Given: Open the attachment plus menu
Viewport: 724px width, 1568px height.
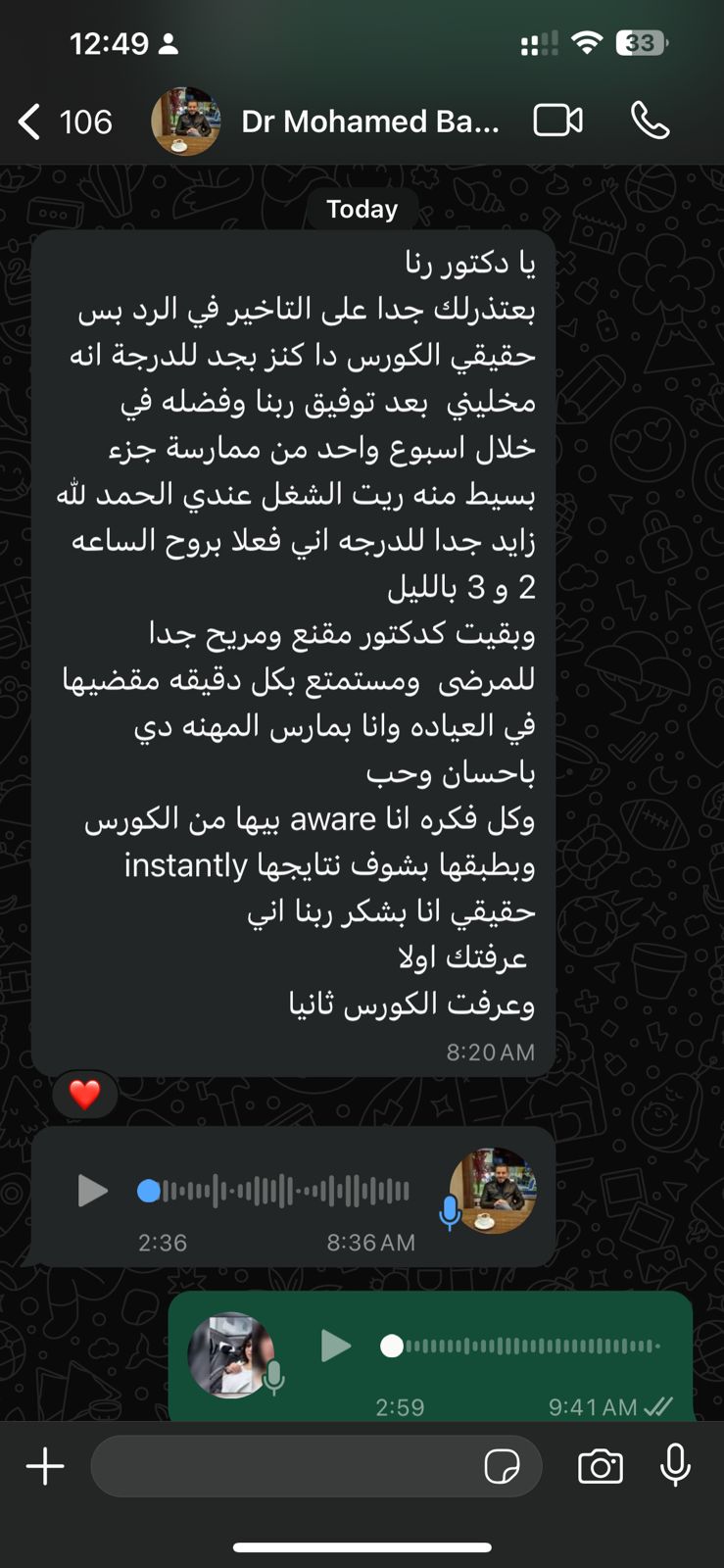Looking at the screenshot, I should click(x=45, y=1466).
